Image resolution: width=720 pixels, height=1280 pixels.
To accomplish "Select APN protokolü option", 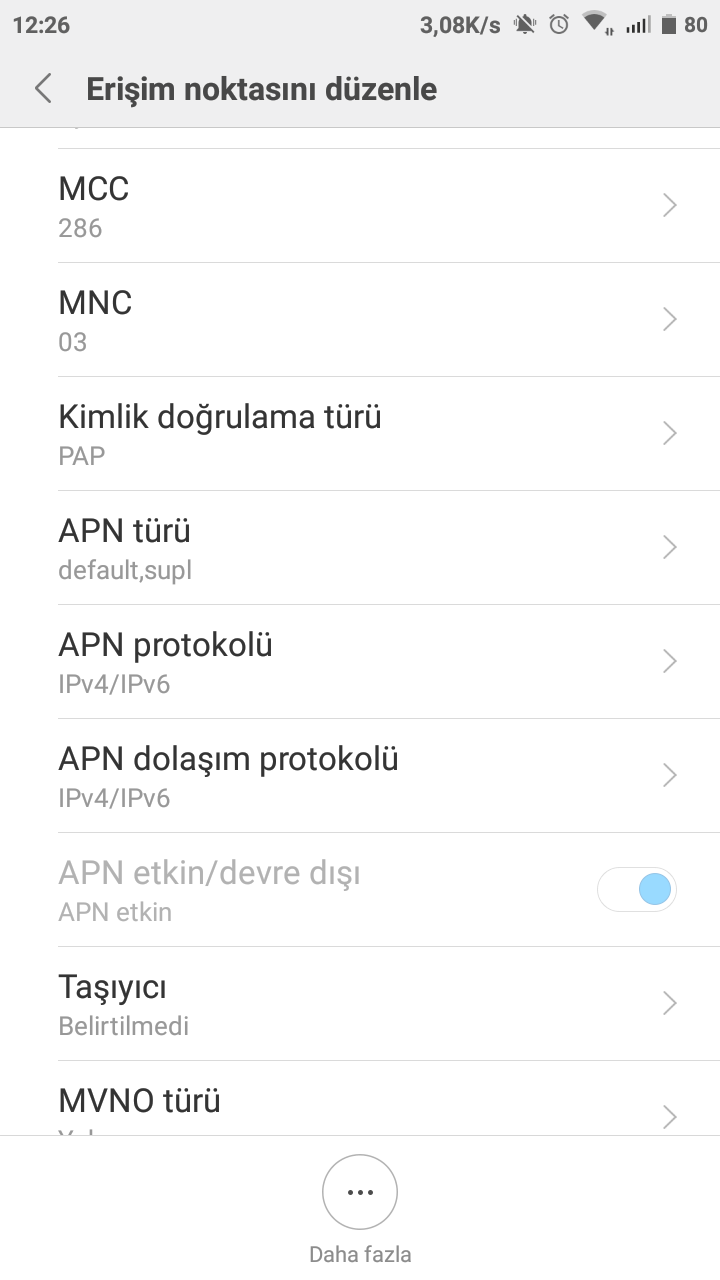I will 360,662.
